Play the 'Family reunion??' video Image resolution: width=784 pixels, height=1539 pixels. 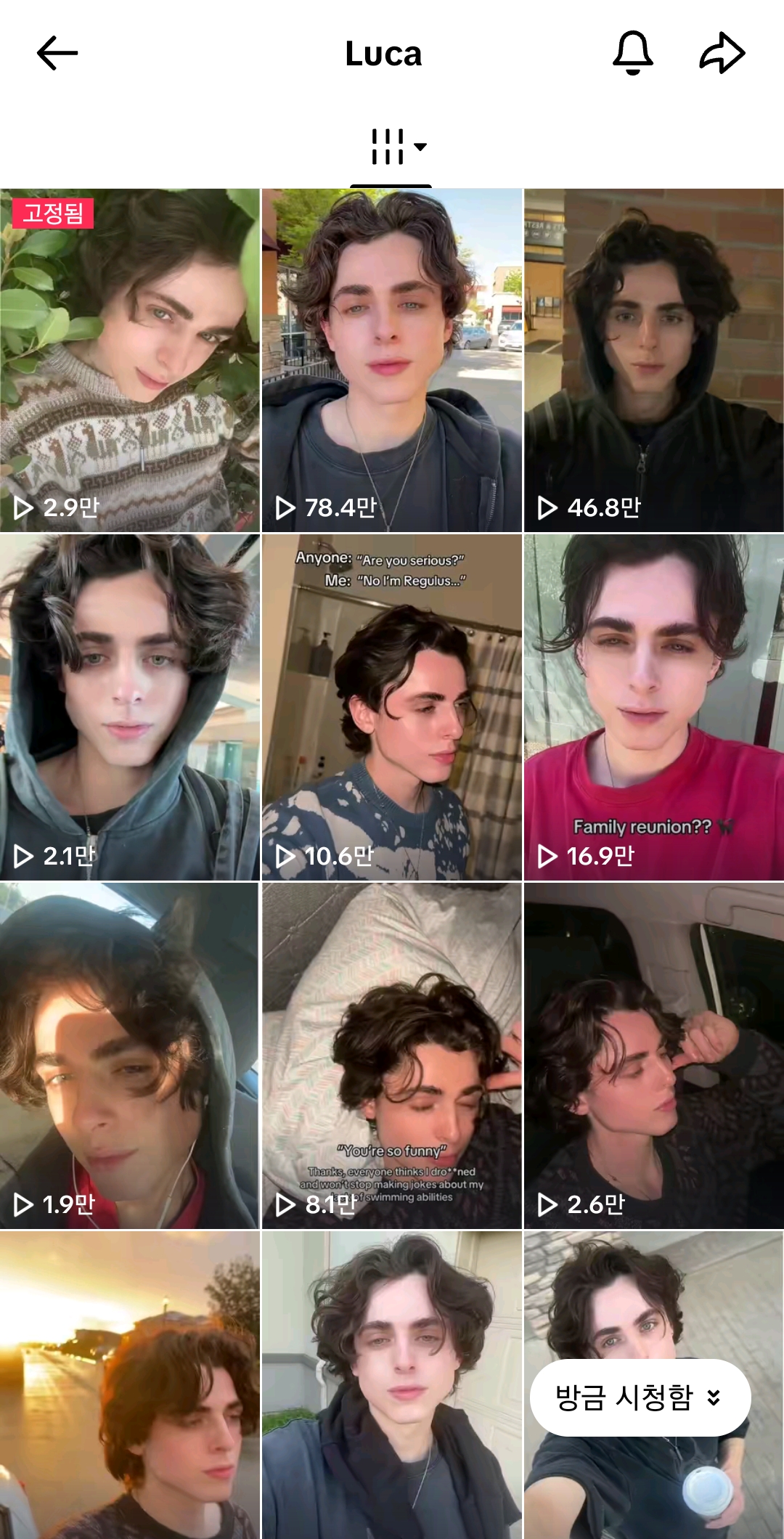(653, 708)
